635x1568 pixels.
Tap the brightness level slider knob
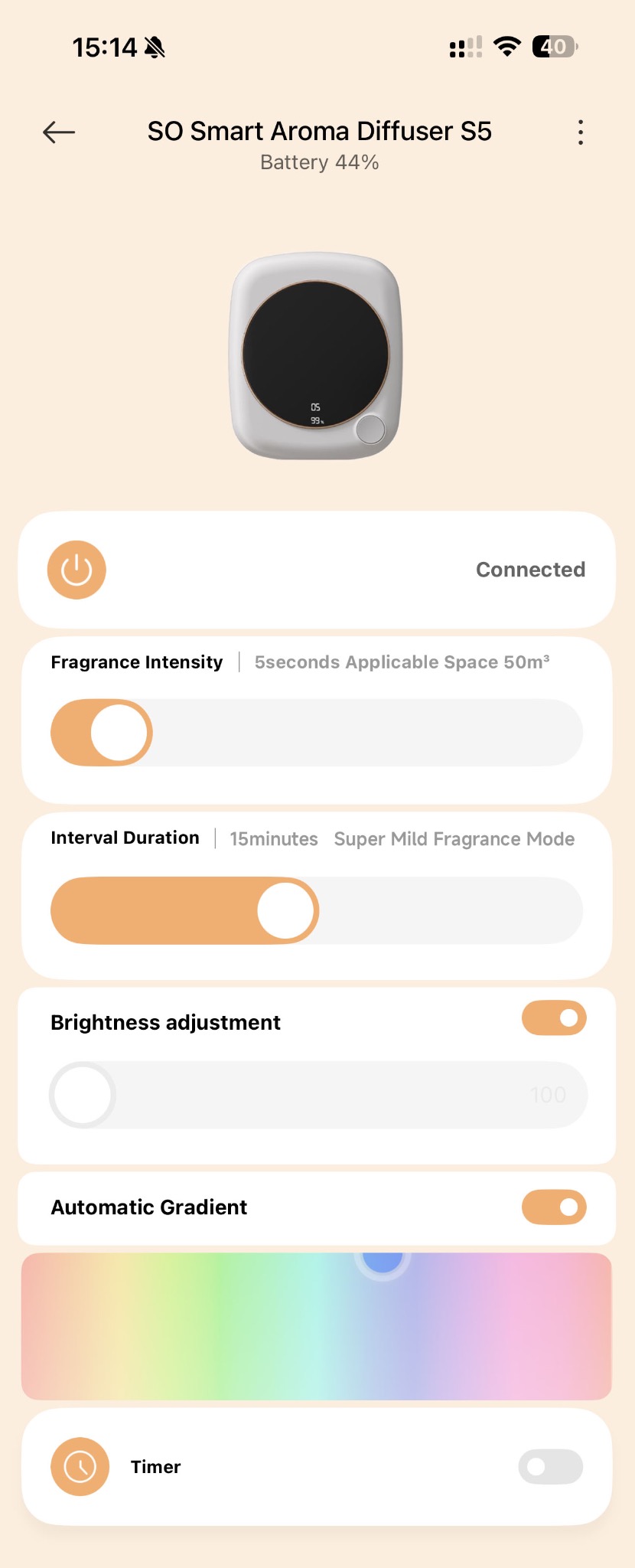pos(82,1095)
